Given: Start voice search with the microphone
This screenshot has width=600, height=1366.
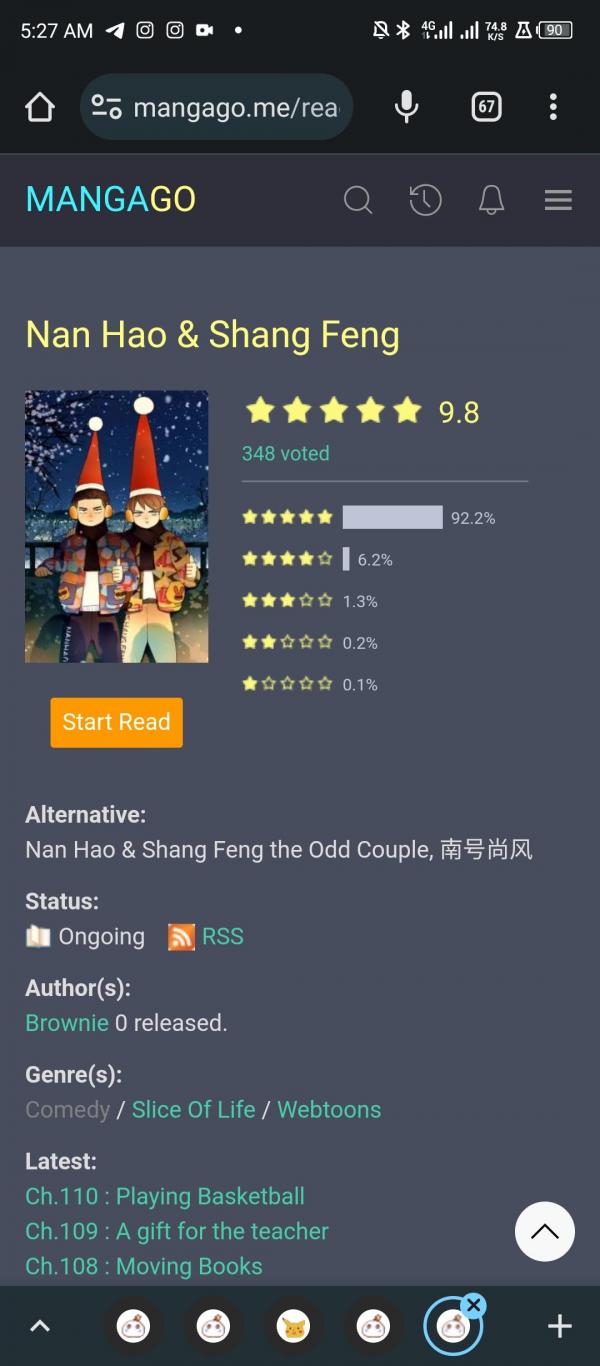Looking at the screenshot, I should tap(406, 107).
